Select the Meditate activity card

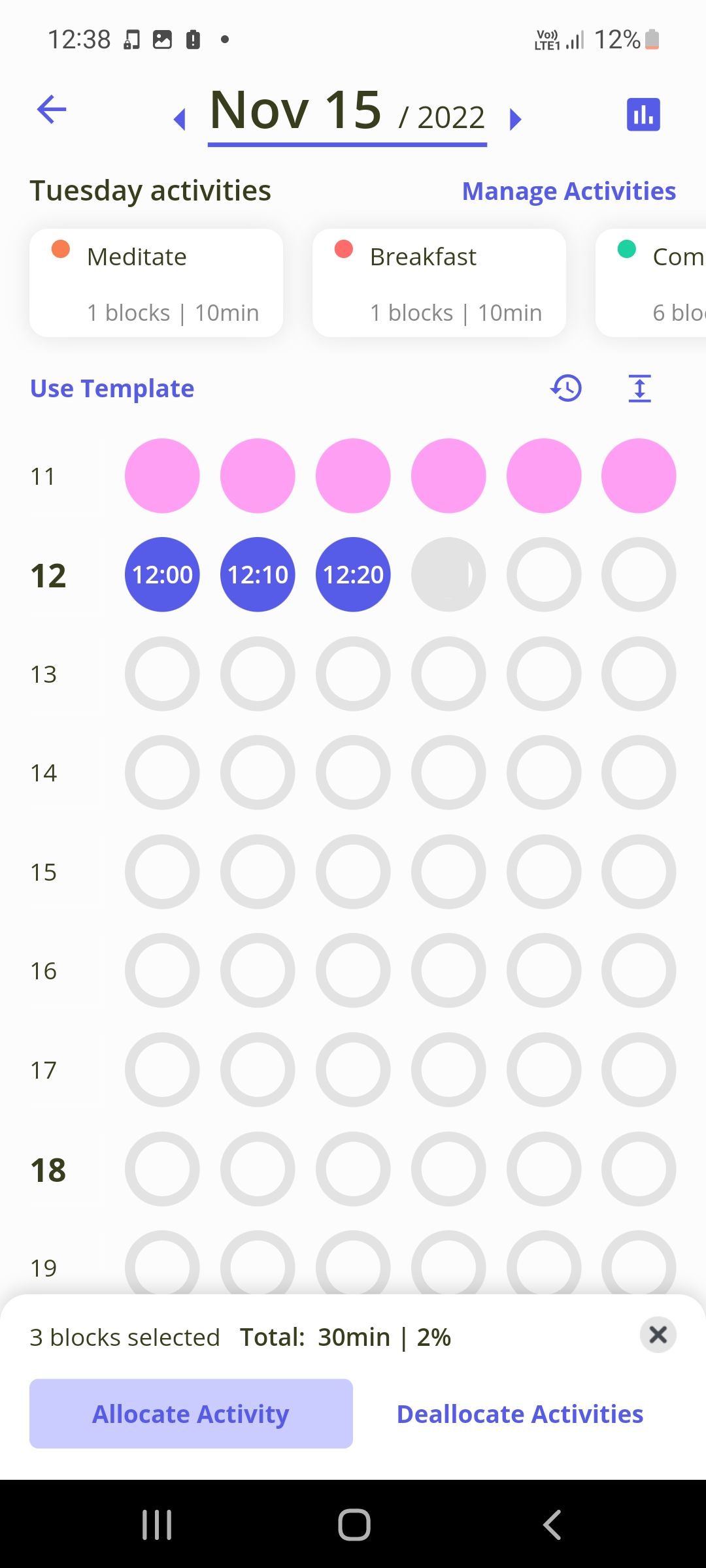[156, 283]
